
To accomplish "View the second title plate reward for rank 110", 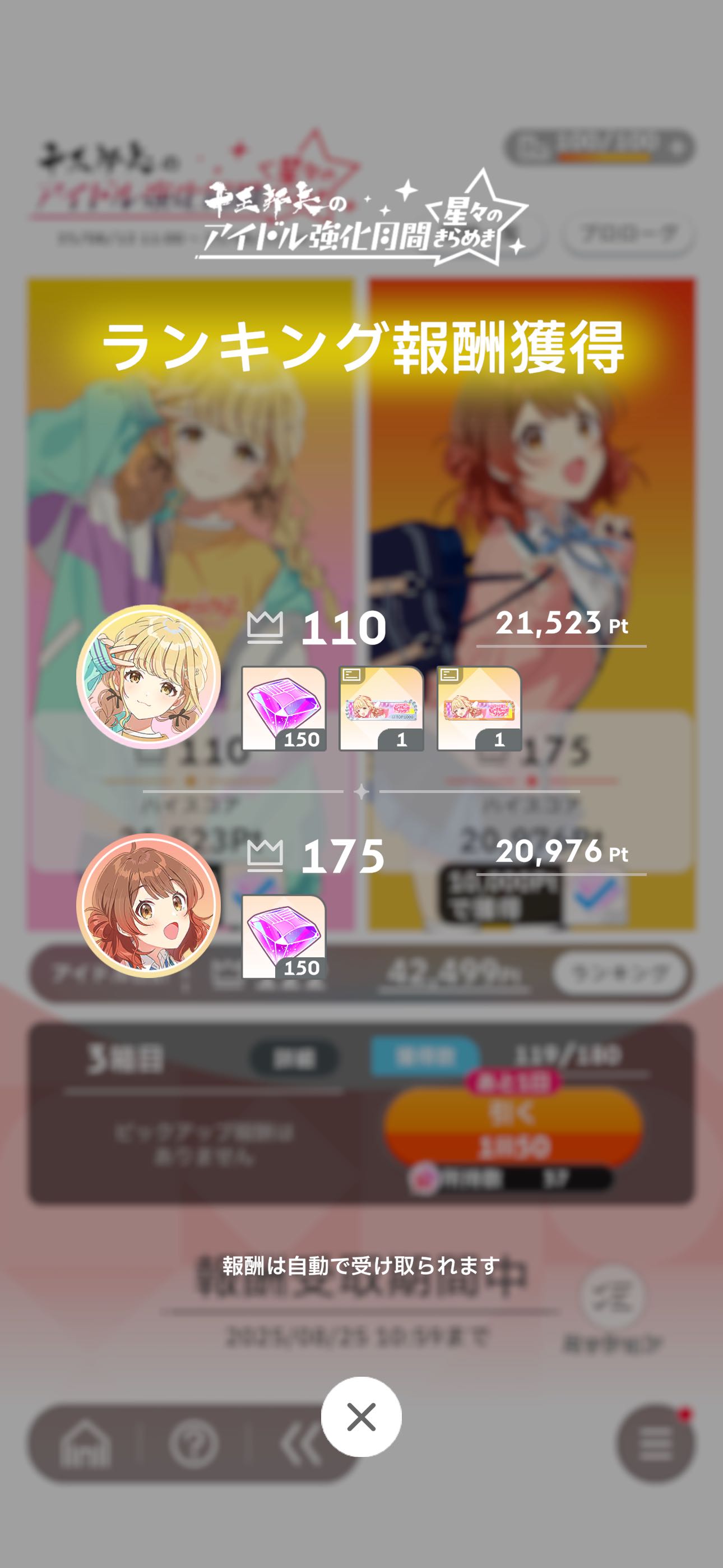I will point(479,708).
